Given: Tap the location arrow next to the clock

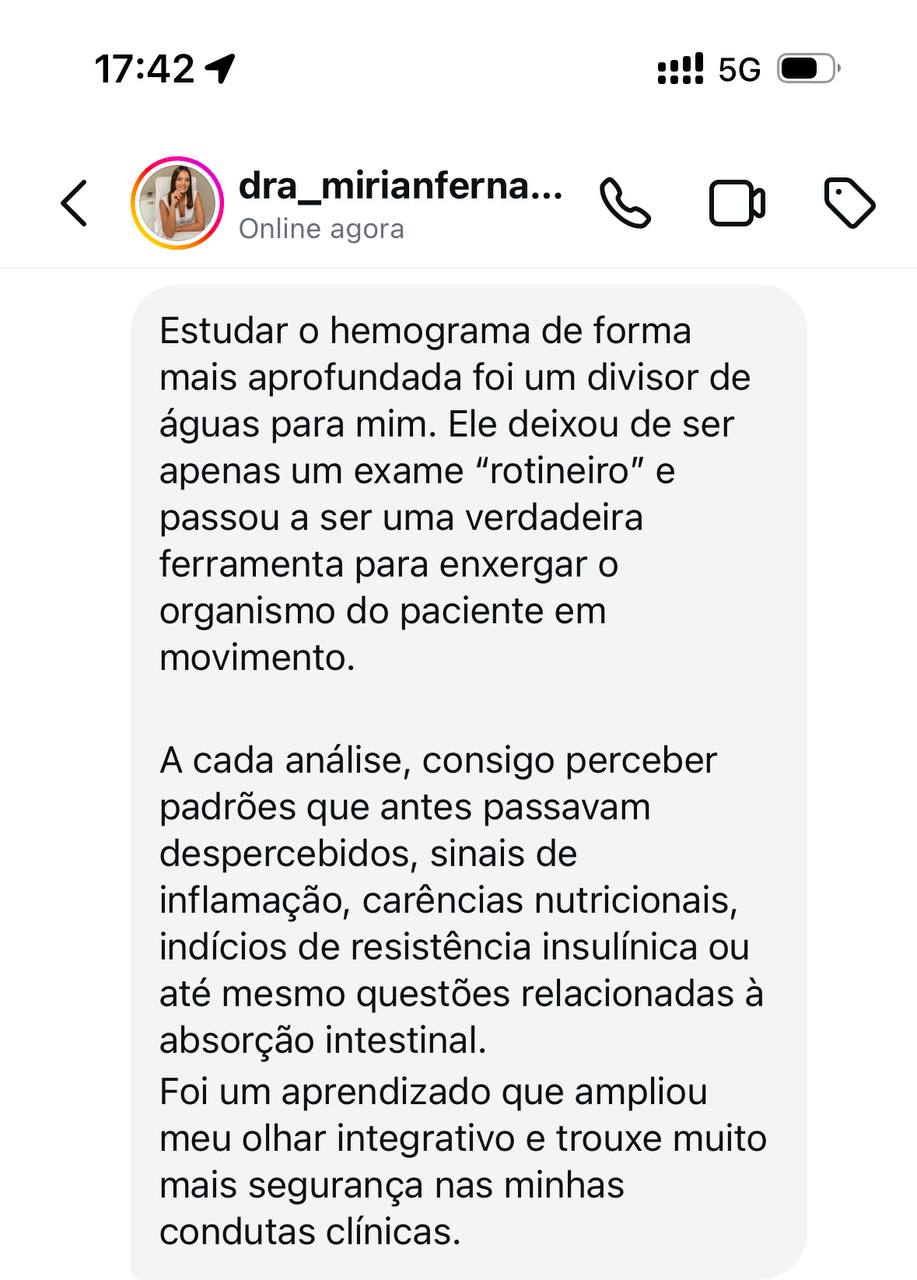Looking at the screenshot, I should pos(219,66).
